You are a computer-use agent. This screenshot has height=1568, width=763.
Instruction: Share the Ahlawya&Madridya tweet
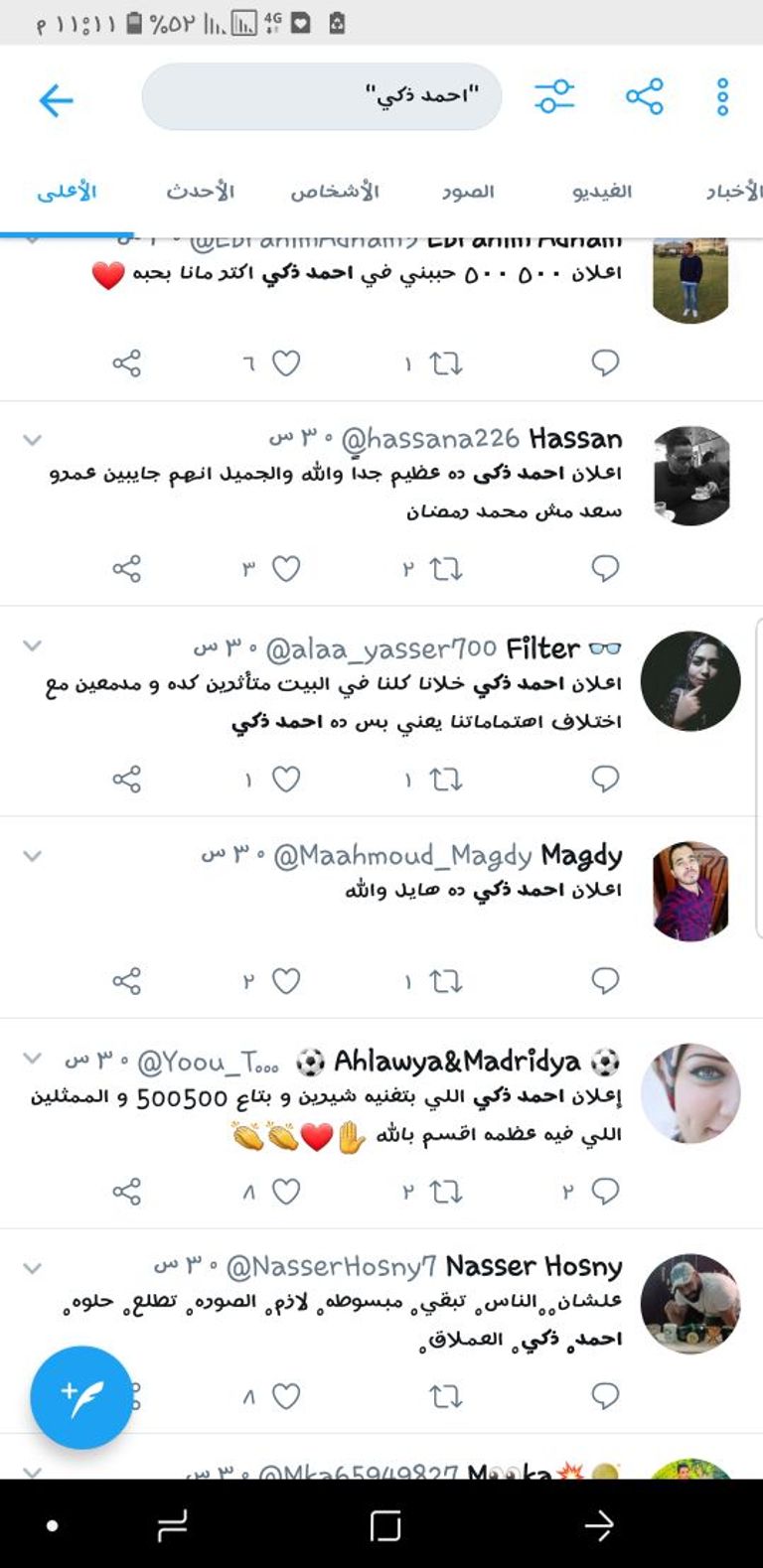click(x=127, y=1191)
